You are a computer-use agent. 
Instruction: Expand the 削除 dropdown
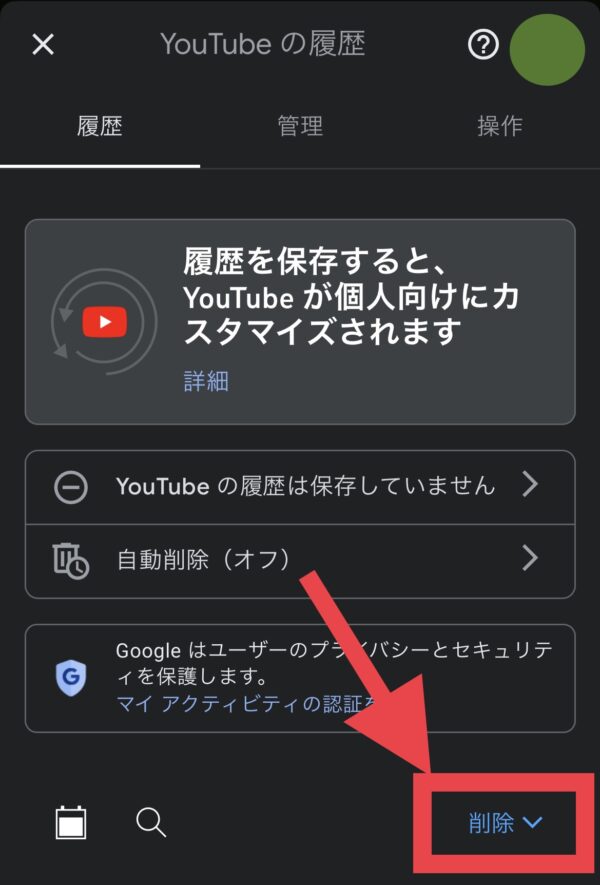coord(505,823)
